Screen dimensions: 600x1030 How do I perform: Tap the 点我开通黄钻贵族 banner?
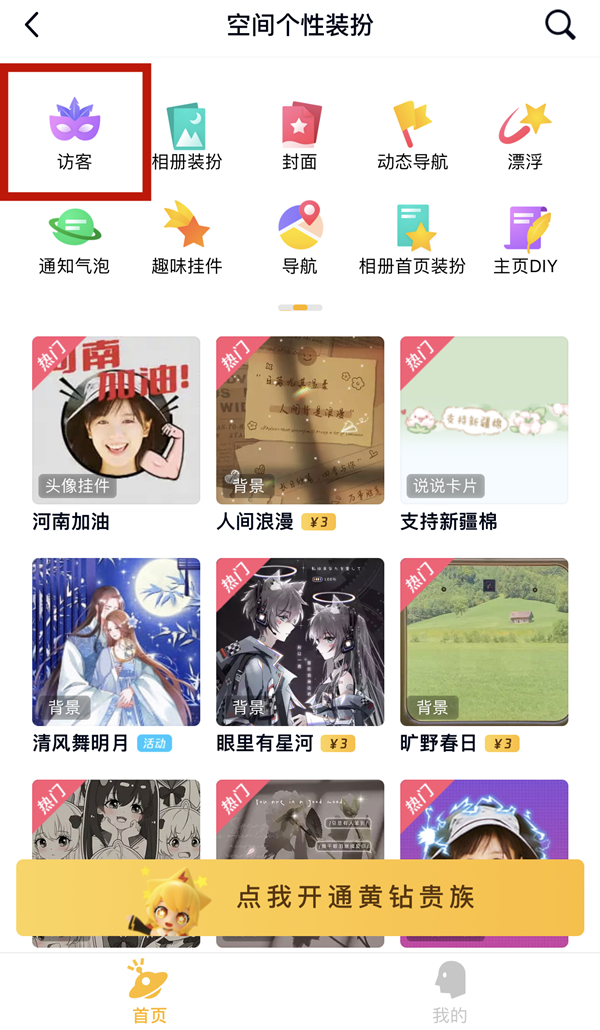(300, 897)
